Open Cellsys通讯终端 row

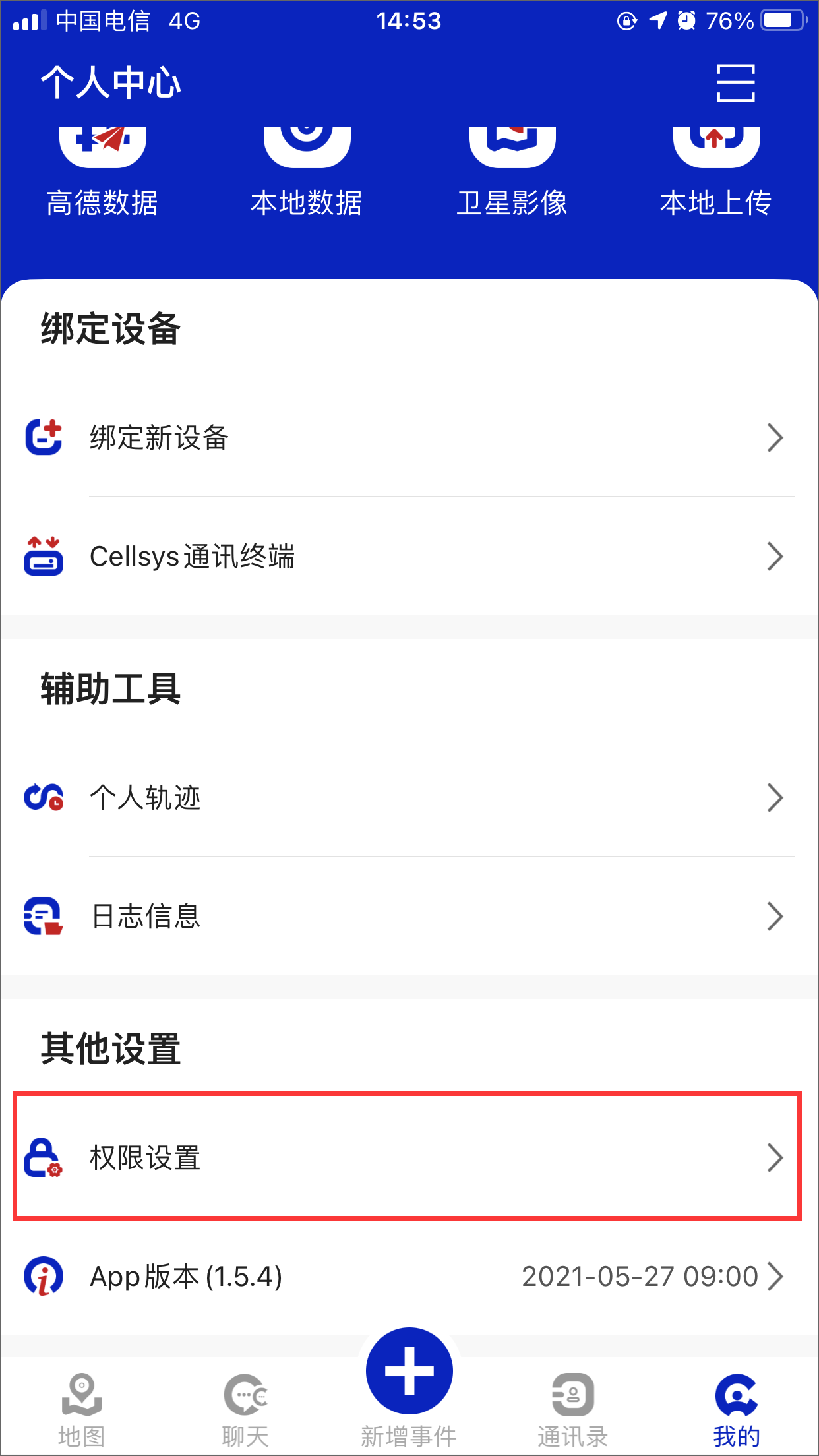(x=409, y=557)
